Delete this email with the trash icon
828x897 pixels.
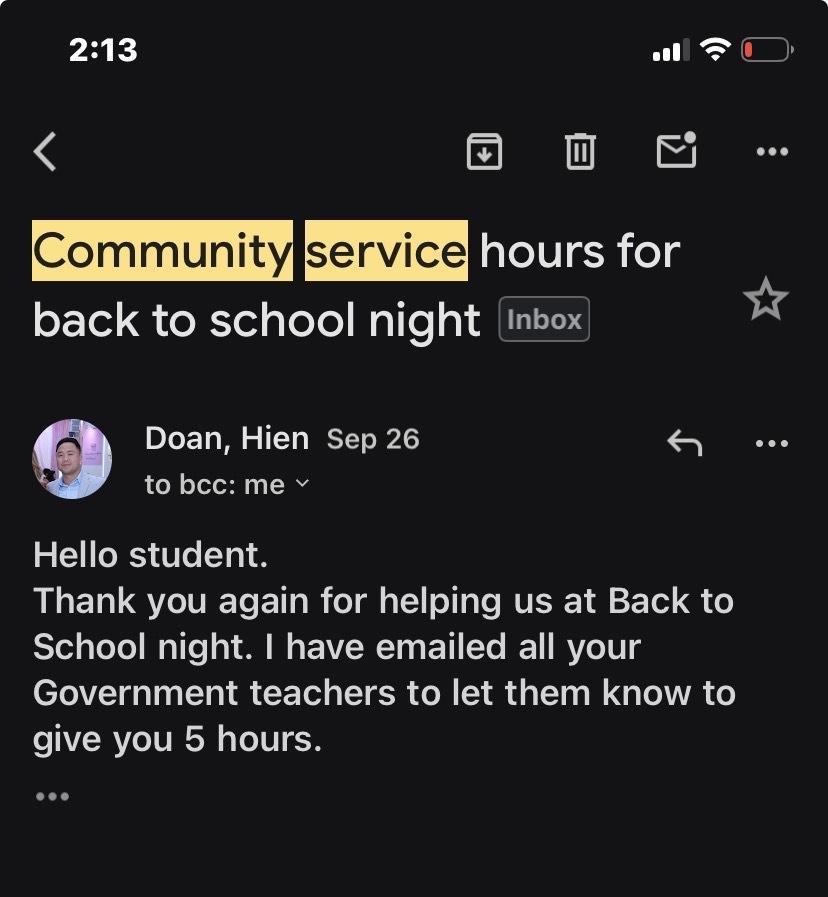[580, 152]
